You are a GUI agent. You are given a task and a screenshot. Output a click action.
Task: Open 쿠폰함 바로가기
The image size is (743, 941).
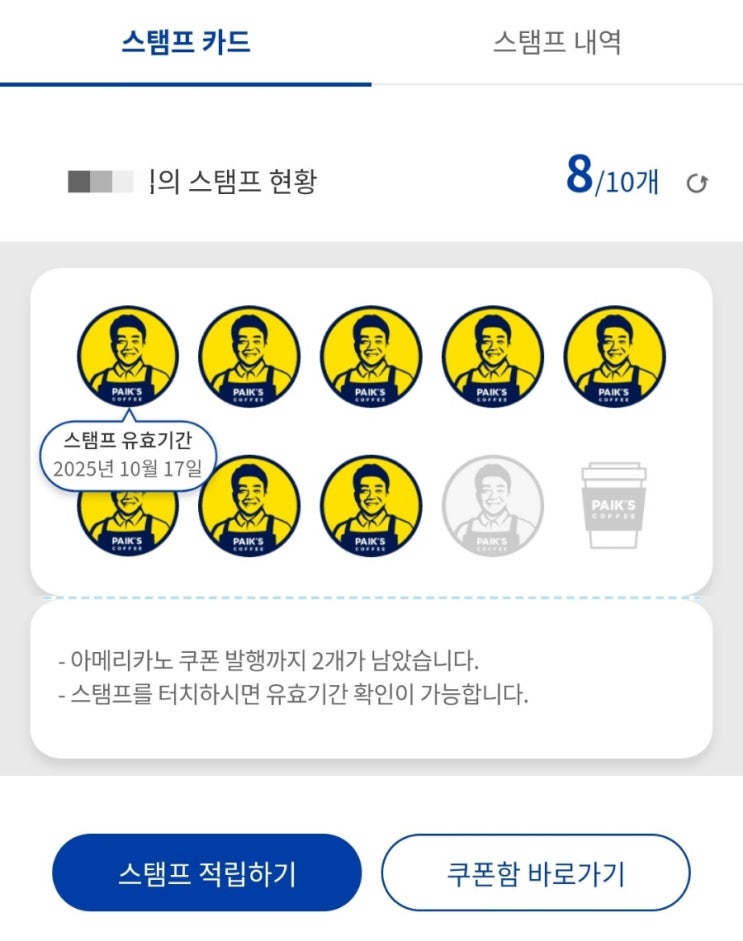[536, 873]
